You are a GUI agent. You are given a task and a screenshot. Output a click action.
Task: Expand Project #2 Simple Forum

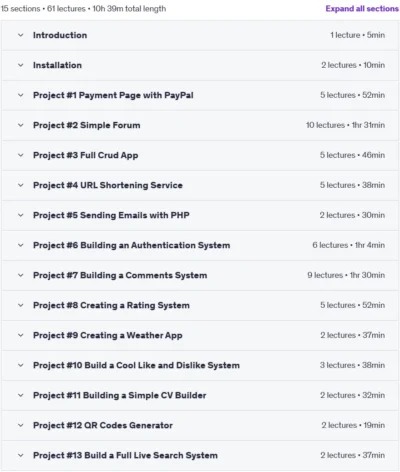200,125
